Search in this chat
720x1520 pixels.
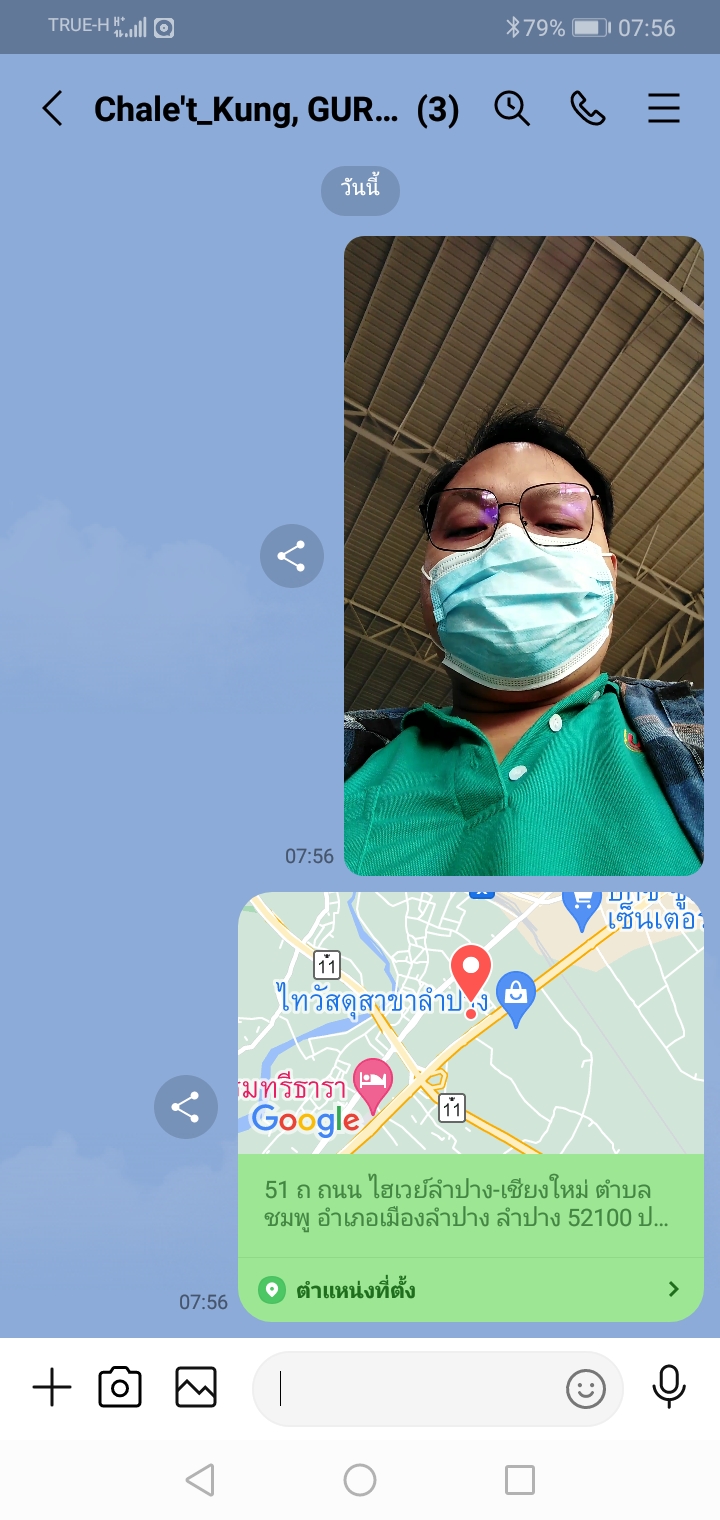pyautogui.click(x=512, y=108)
